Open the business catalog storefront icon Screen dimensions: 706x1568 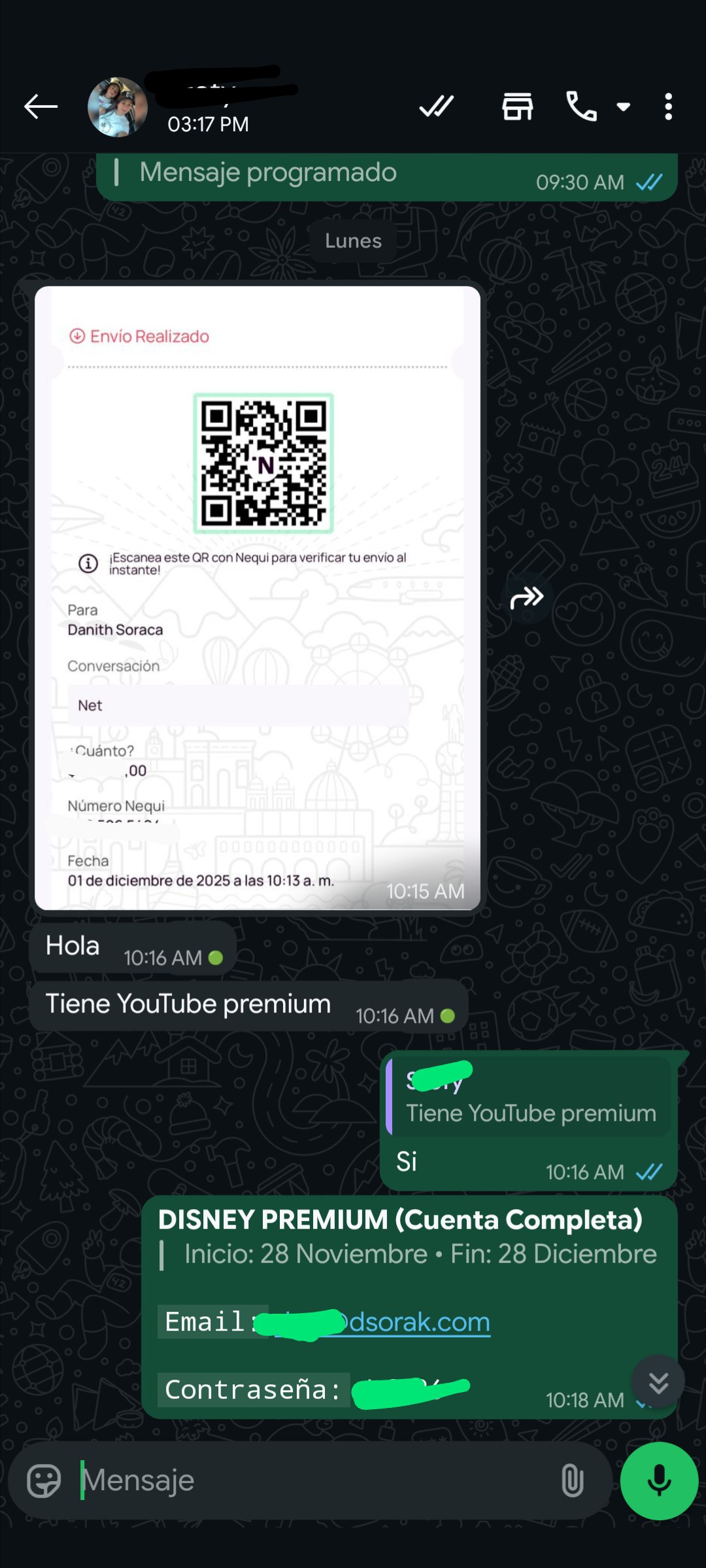[x=517, y=107]
